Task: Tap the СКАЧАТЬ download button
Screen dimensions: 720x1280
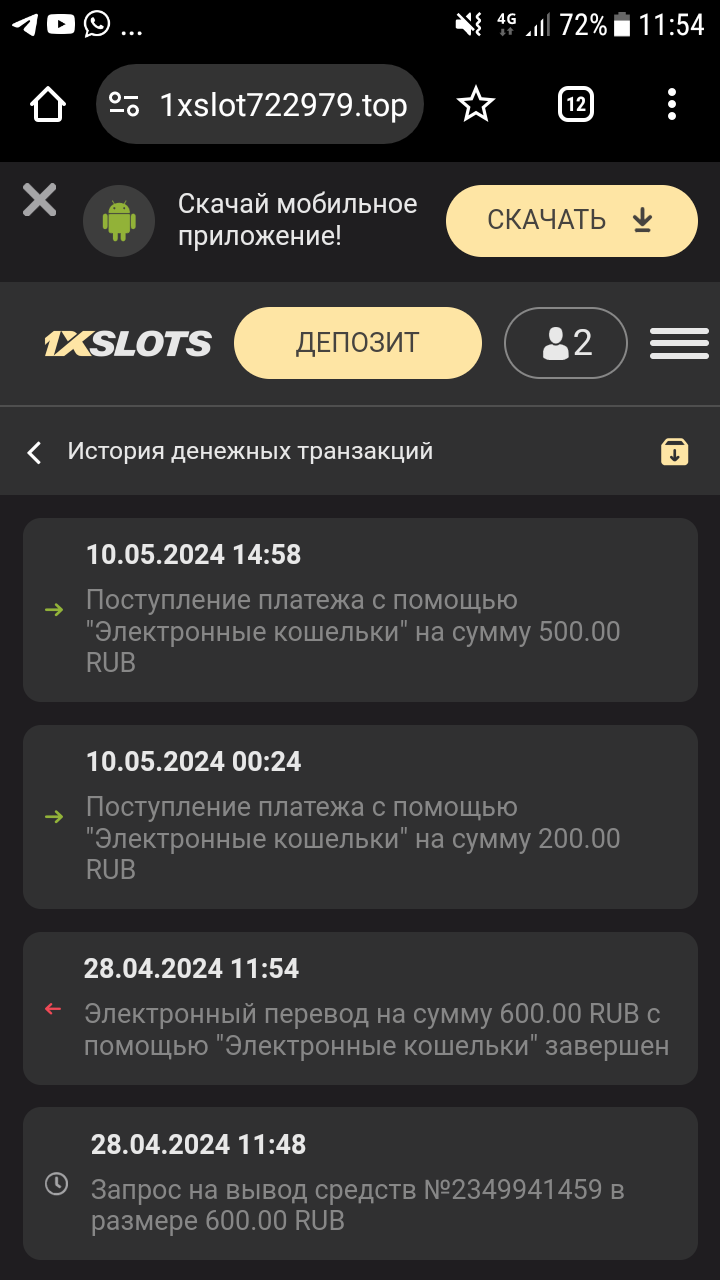Action: tap(571, 221)
